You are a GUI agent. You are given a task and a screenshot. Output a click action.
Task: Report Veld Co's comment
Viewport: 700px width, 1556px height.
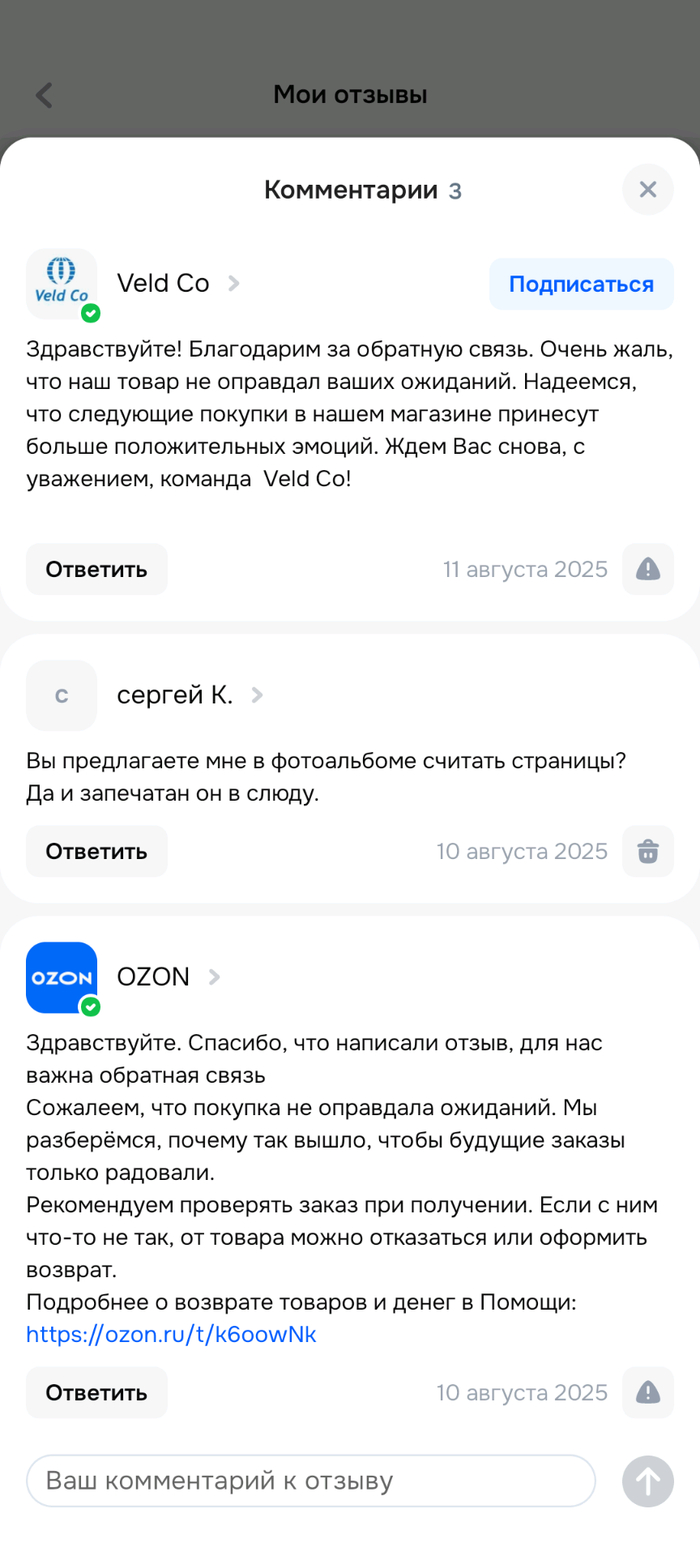647,570
